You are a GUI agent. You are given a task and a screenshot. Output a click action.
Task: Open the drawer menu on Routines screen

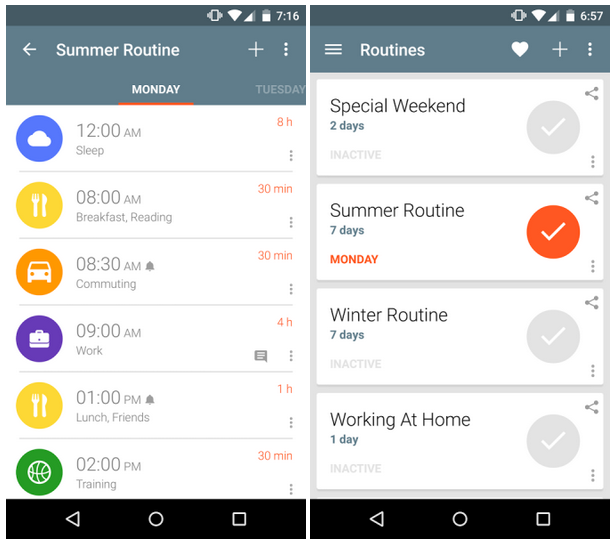pos(333,50)
